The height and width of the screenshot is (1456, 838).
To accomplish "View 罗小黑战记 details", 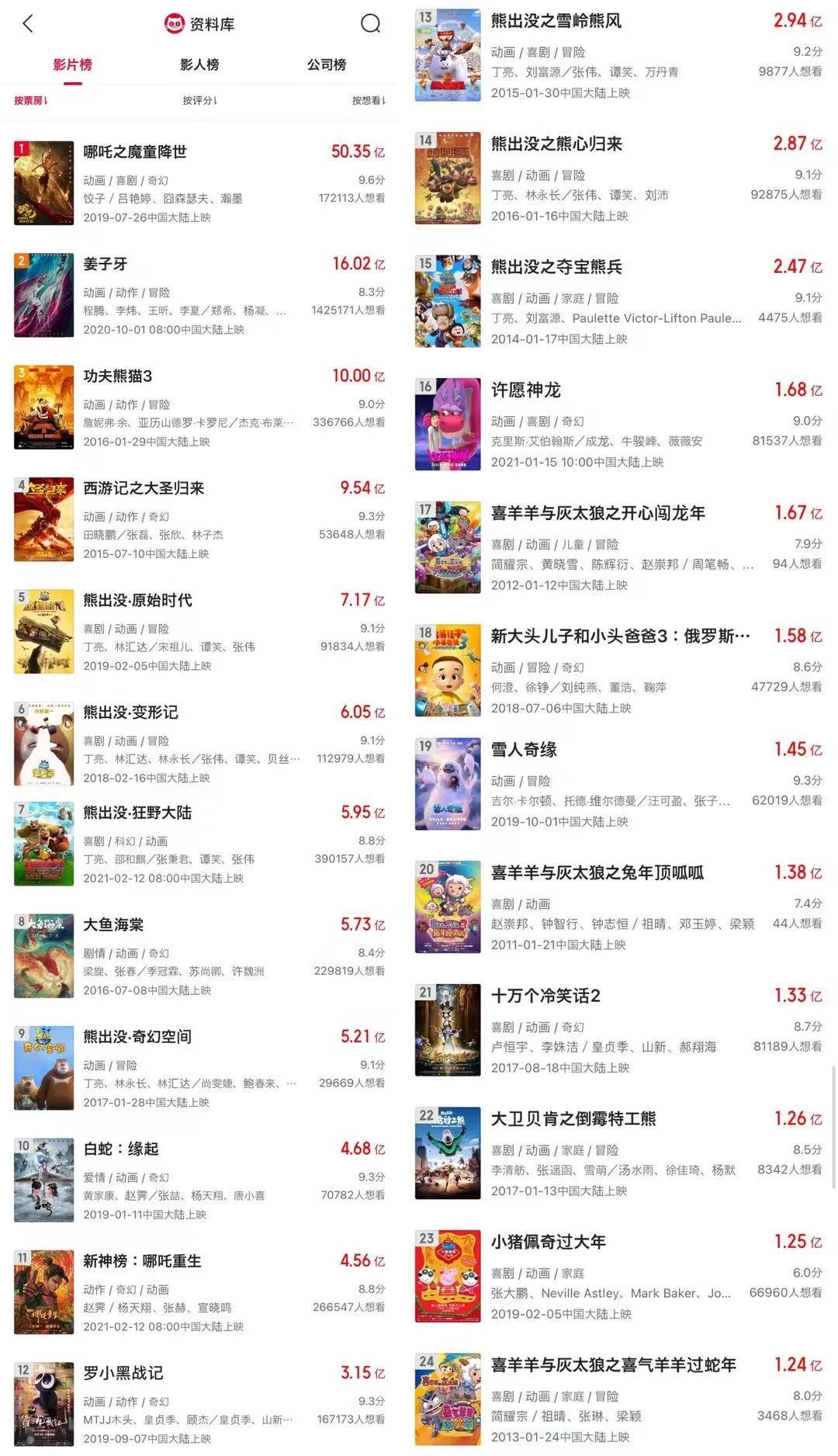I will point(123,1373).
